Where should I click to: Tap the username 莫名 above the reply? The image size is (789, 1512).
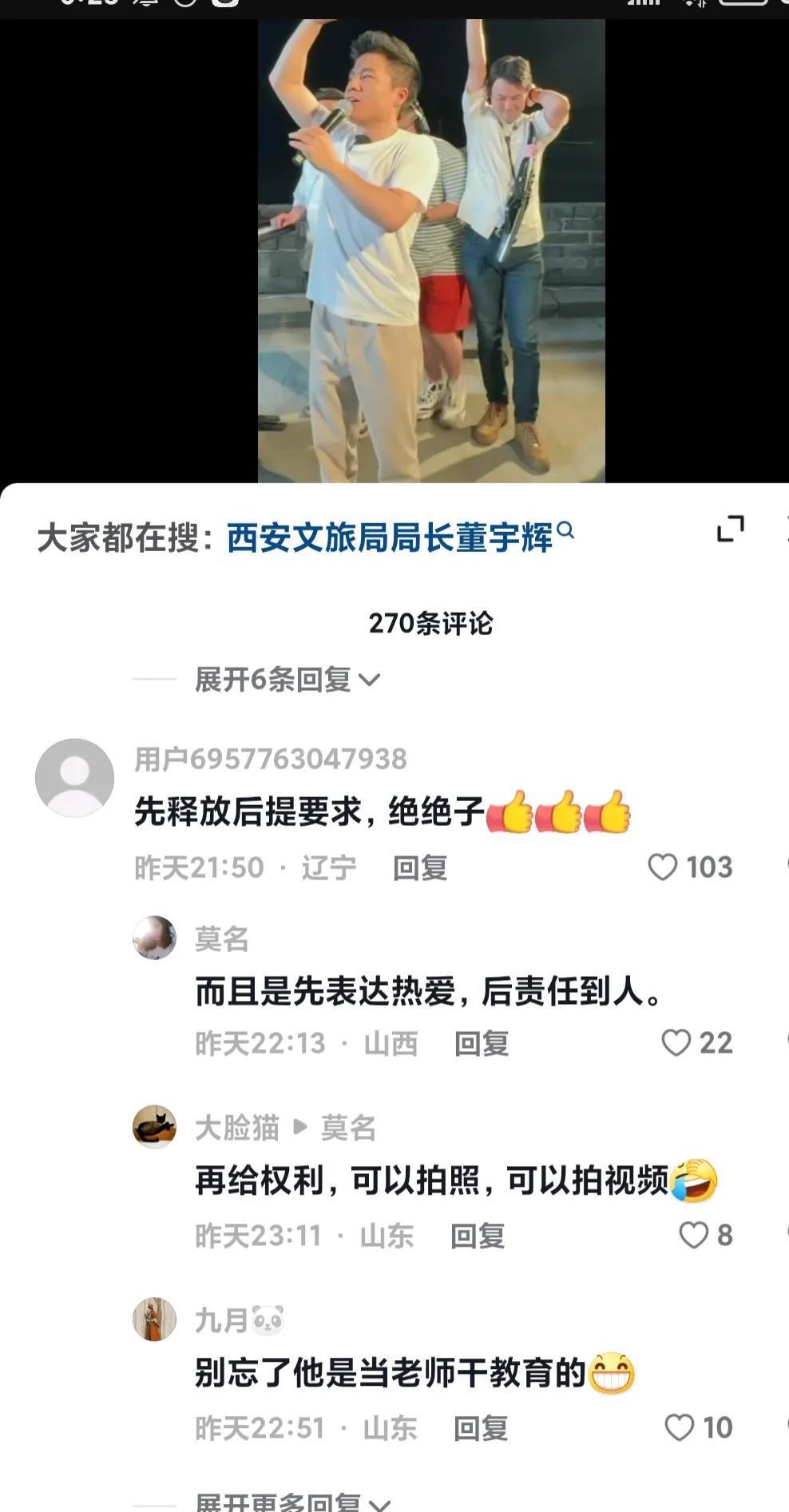click(223, 939)
